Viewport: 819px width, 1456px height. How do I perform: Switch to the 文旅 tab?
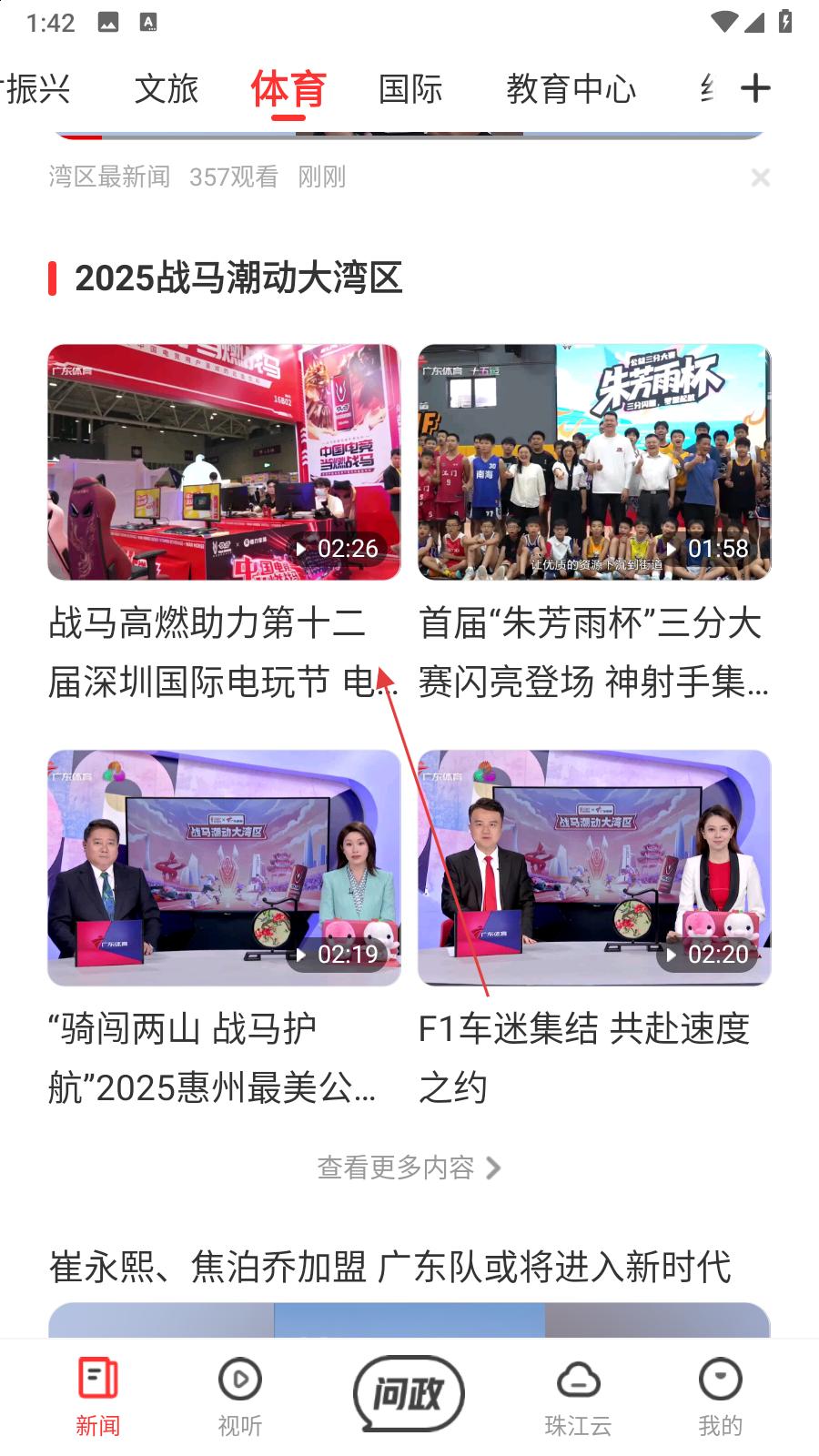(167, 89)
